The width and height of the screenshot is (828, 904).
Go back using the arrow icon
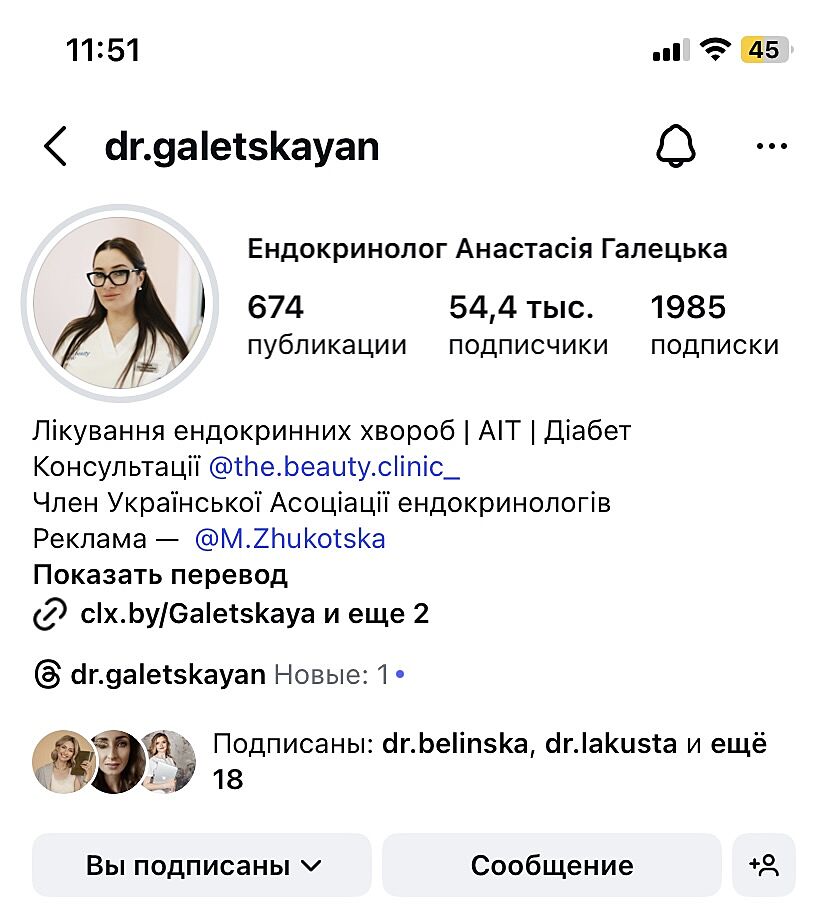[x=56, y=147]
